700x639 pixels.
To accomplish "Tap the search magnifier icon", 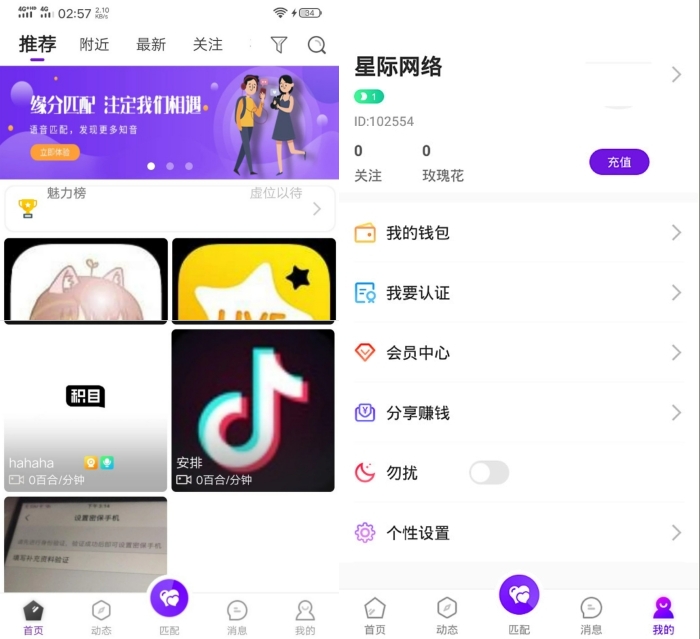I will (x=317, y=45).
